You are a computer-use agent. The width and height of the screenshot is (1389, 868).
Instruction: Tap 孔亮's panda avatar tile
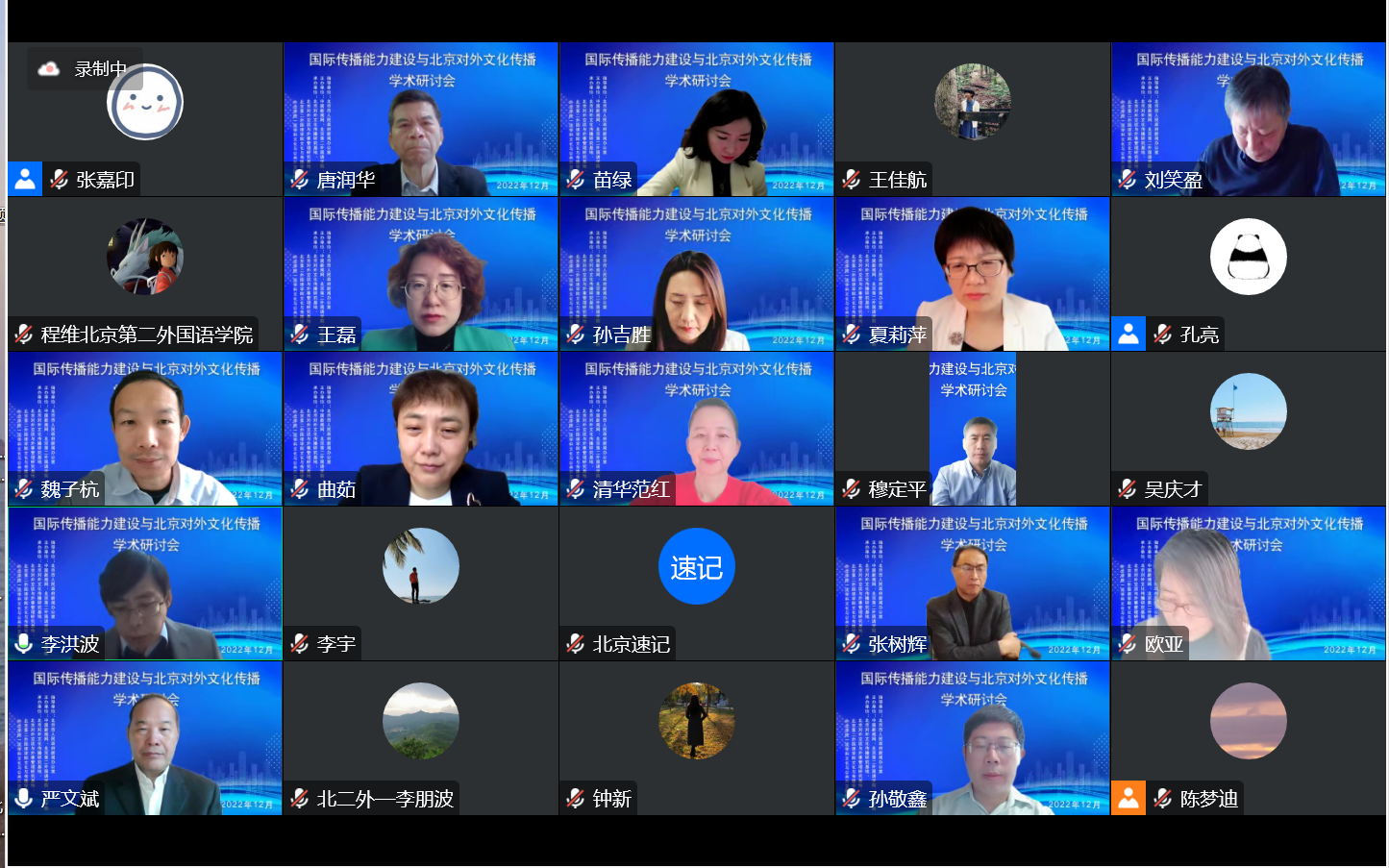(1248, 258)
